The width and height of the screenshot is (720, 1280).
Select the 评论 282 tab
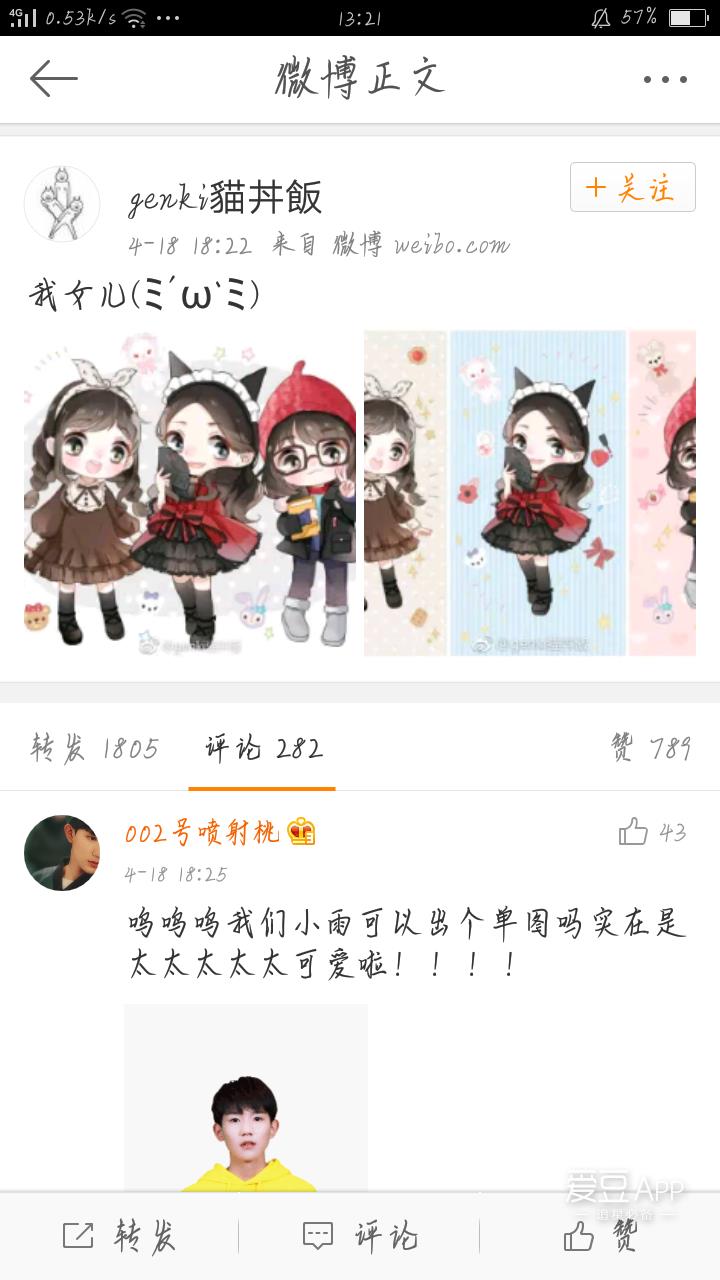click(263, 748)
